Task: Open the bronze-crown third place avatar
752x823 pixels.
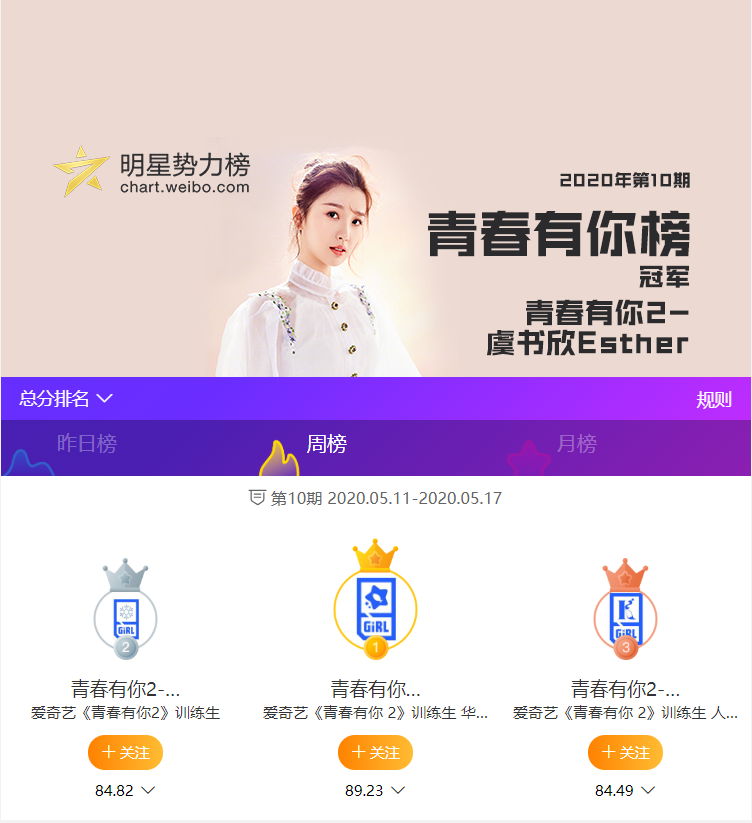Action: [x=625, y=617]
